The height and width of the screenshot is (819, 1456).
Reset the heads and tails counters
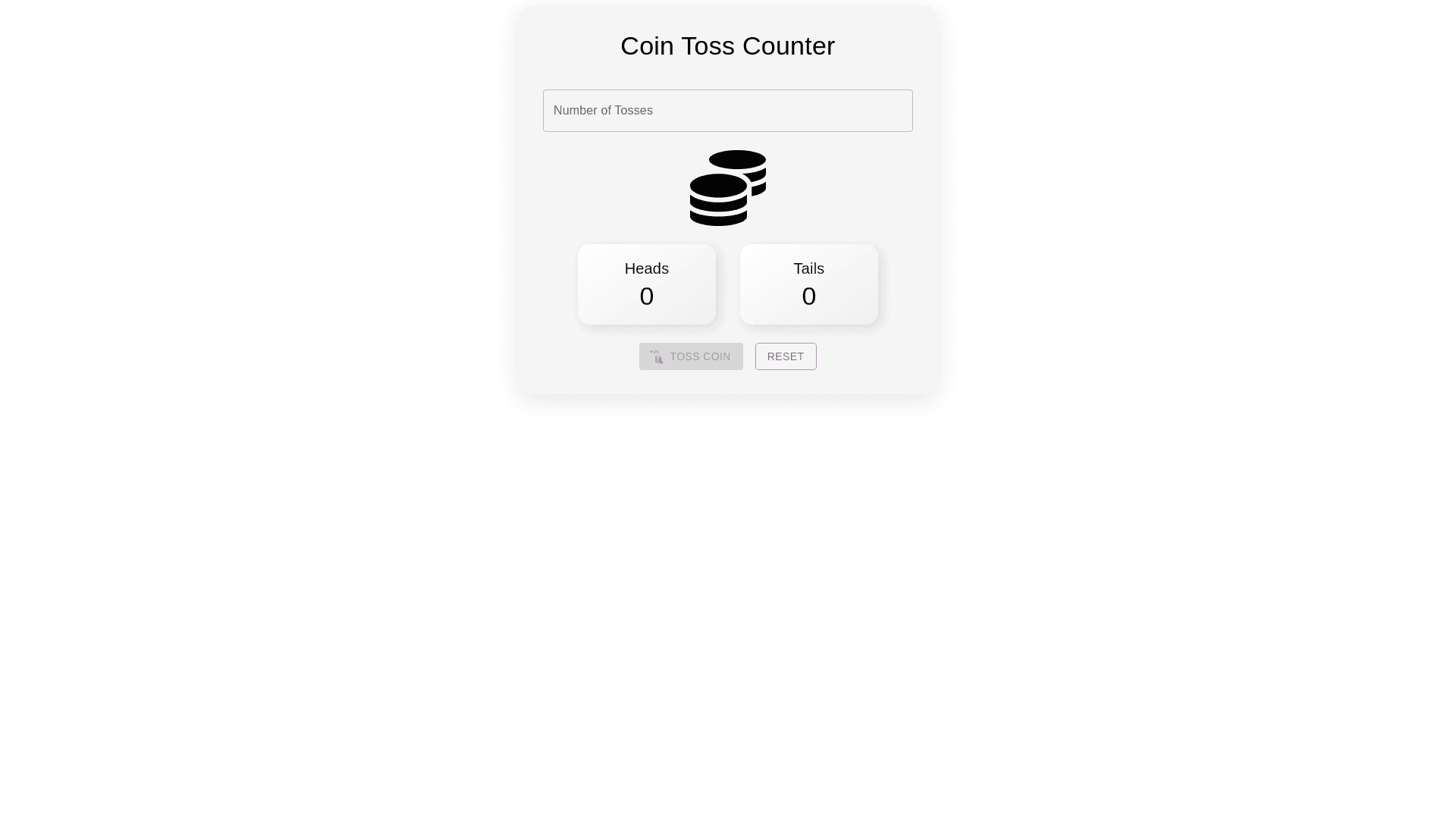786,356
